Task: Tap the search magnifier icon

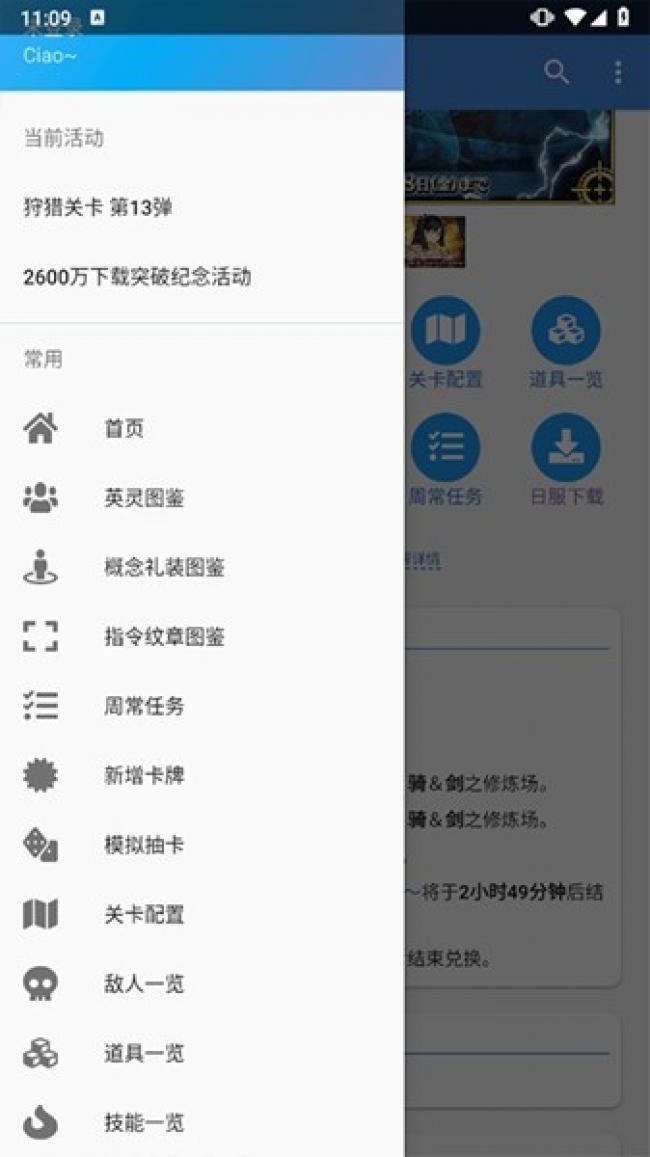Action: click(556, 72)
